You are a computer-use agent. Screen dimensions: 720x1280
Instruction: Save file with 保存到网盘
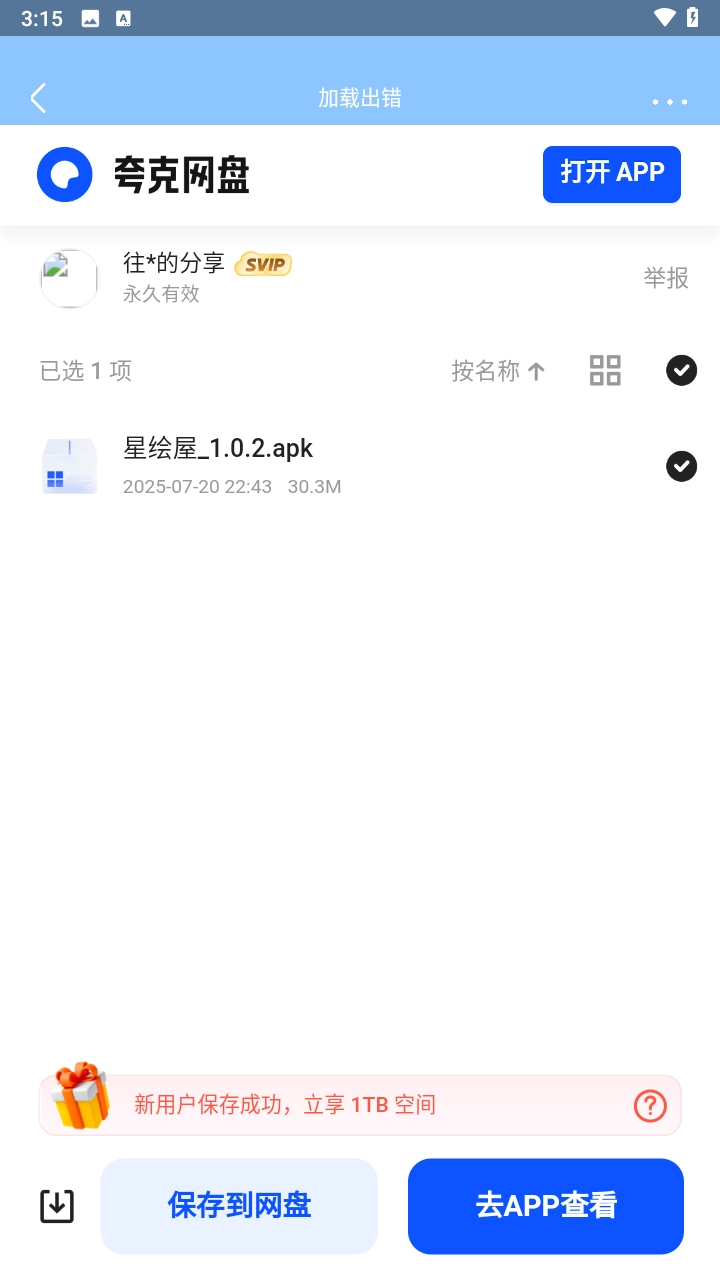pos(239,1206)
